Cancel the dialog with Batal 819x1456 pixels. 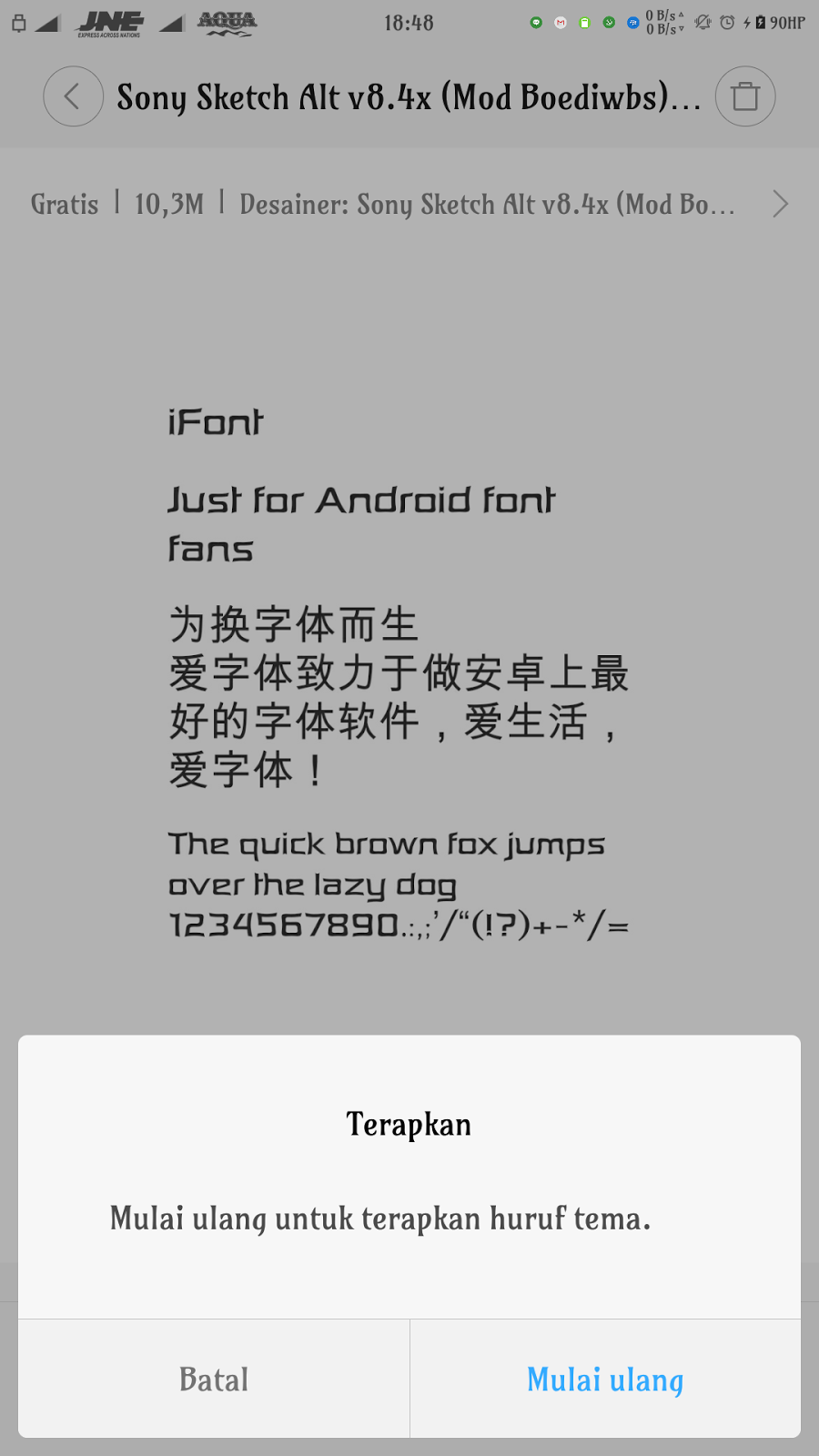[x=214, y=1380]
